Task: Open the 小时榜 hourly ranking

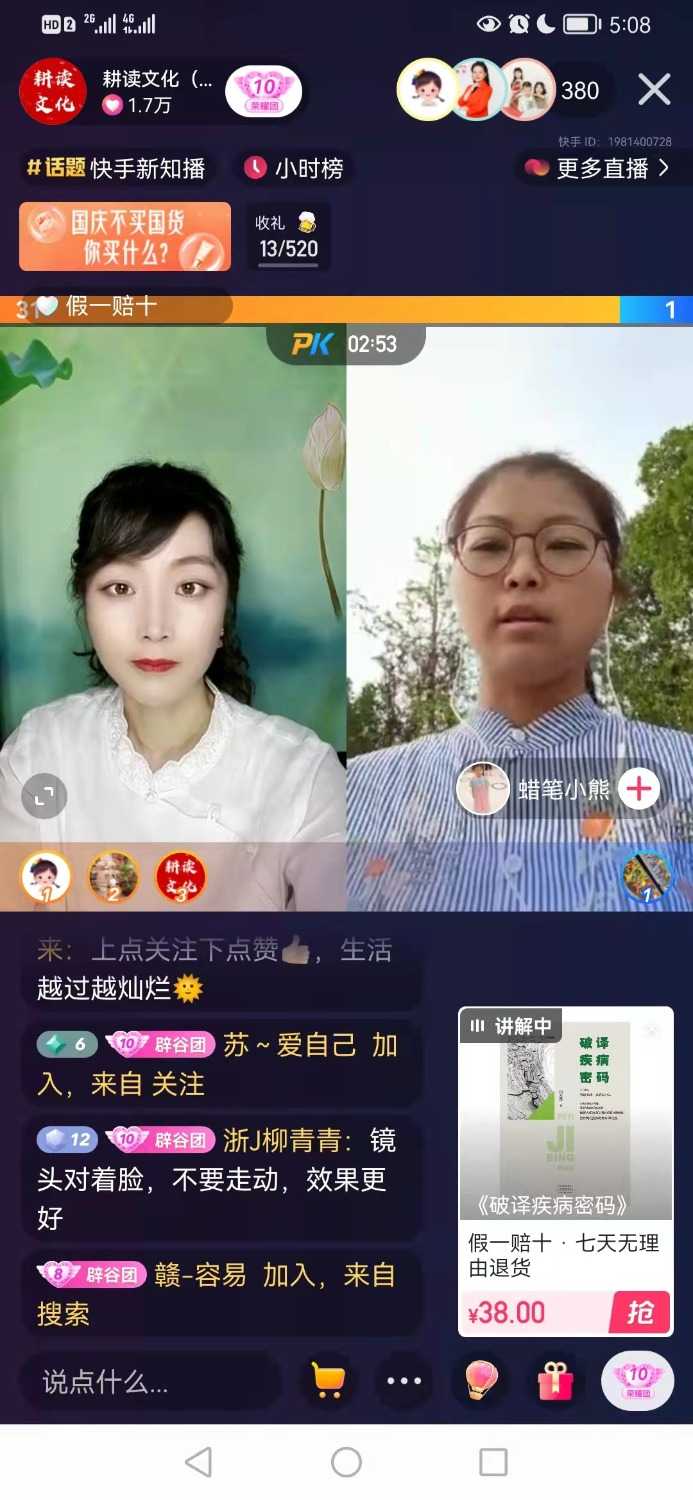Action: [x=294, y=168]
